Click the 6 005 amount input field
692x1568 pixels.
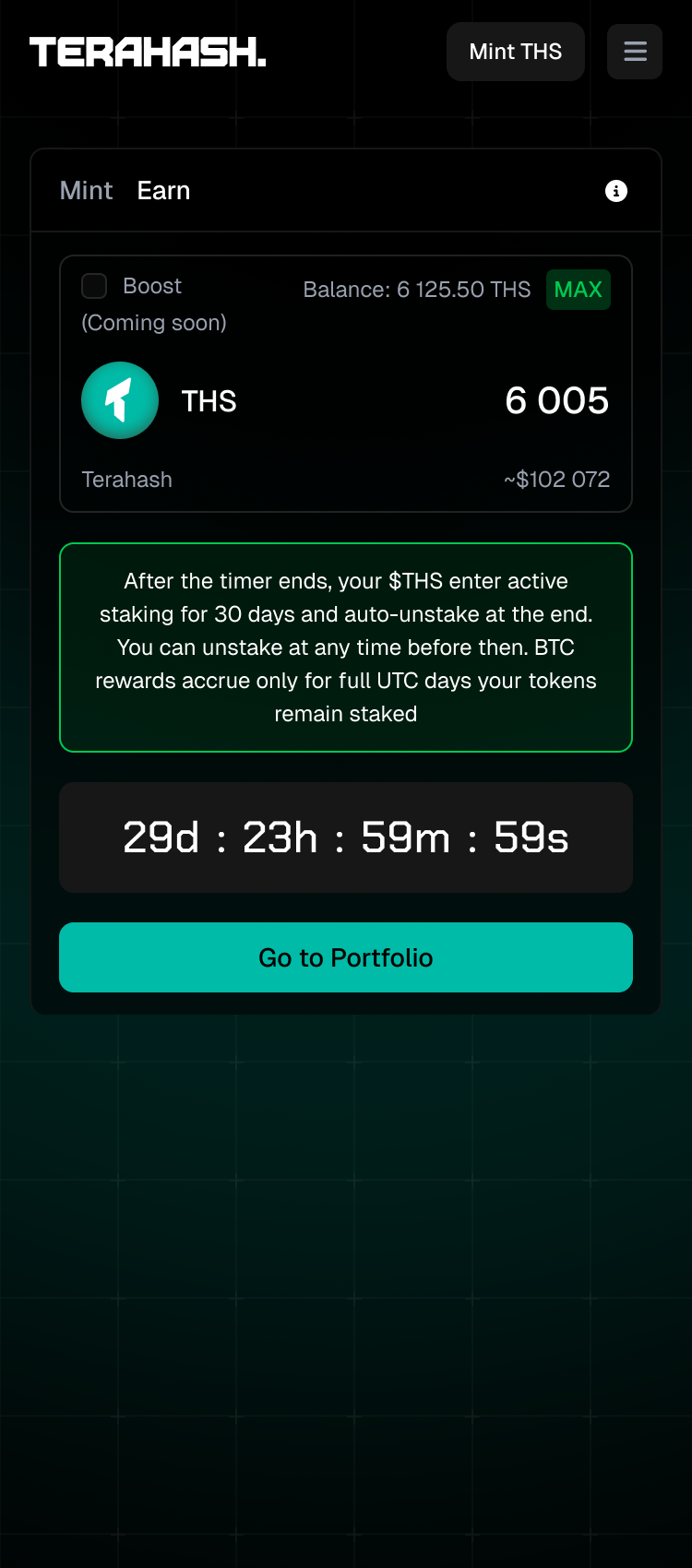click(556, 400)
